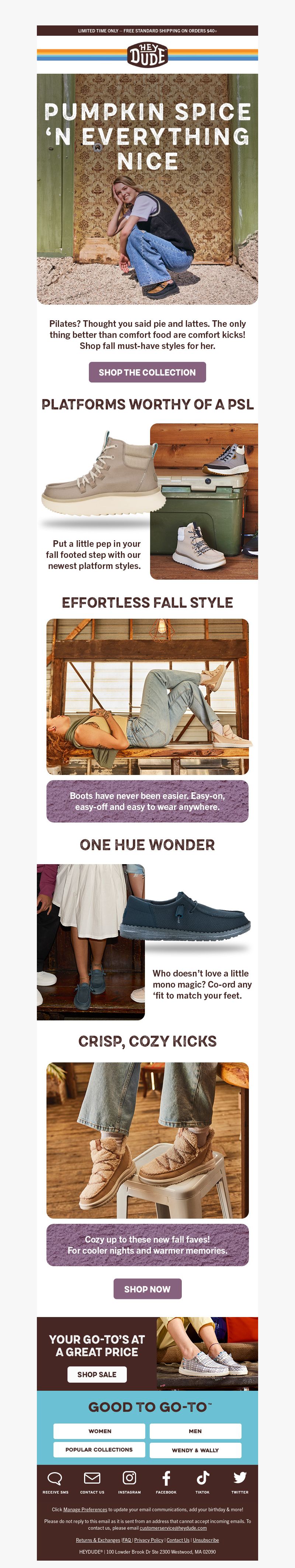This screenshot has height=1568, width=295.
Task: Tap the Unsubscribe link
Action: (x=206, y=1540)
